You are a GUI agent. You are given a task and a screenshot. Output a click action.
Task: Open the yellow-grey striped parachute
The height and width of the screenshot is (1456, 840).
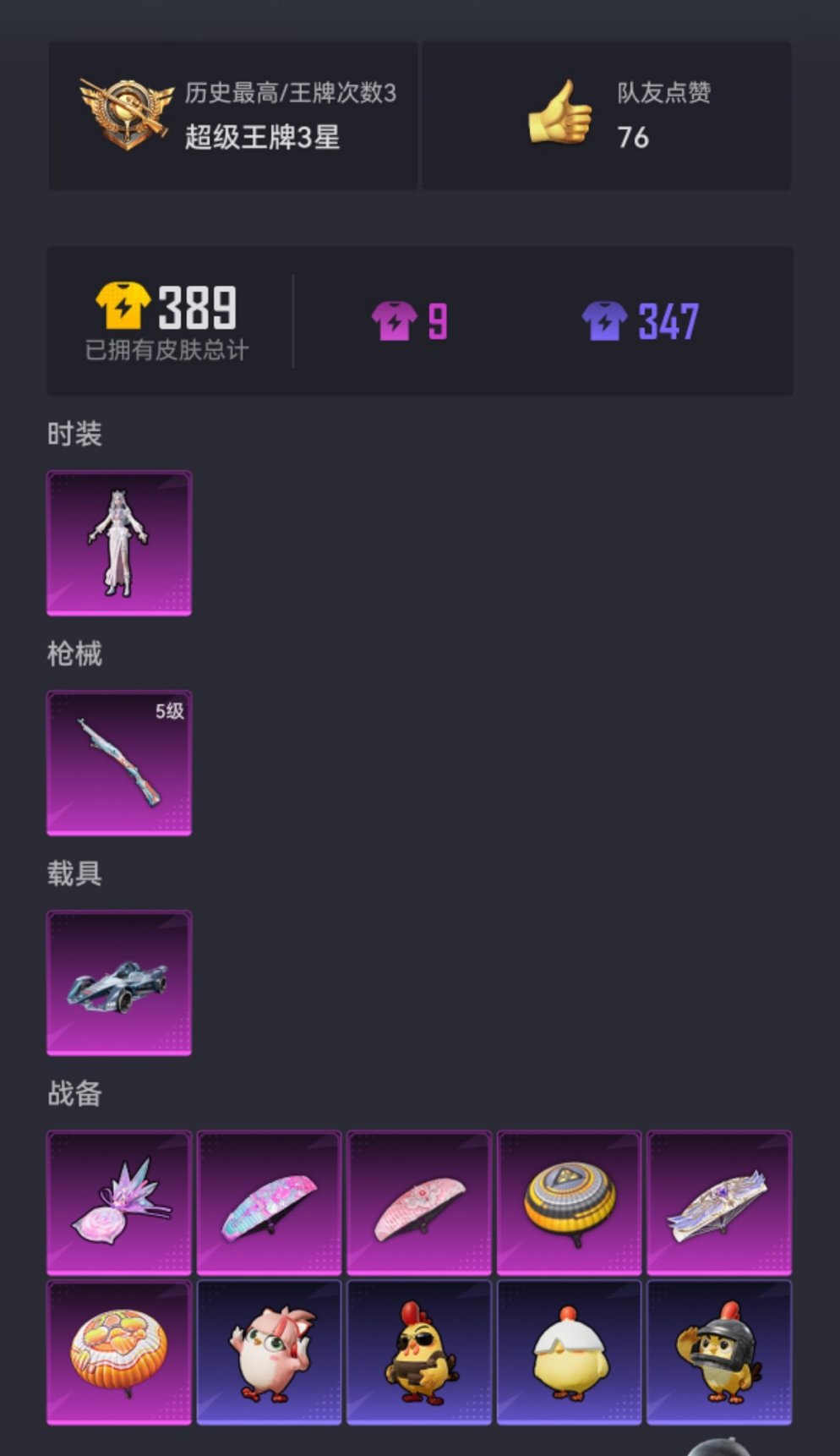570,1202
